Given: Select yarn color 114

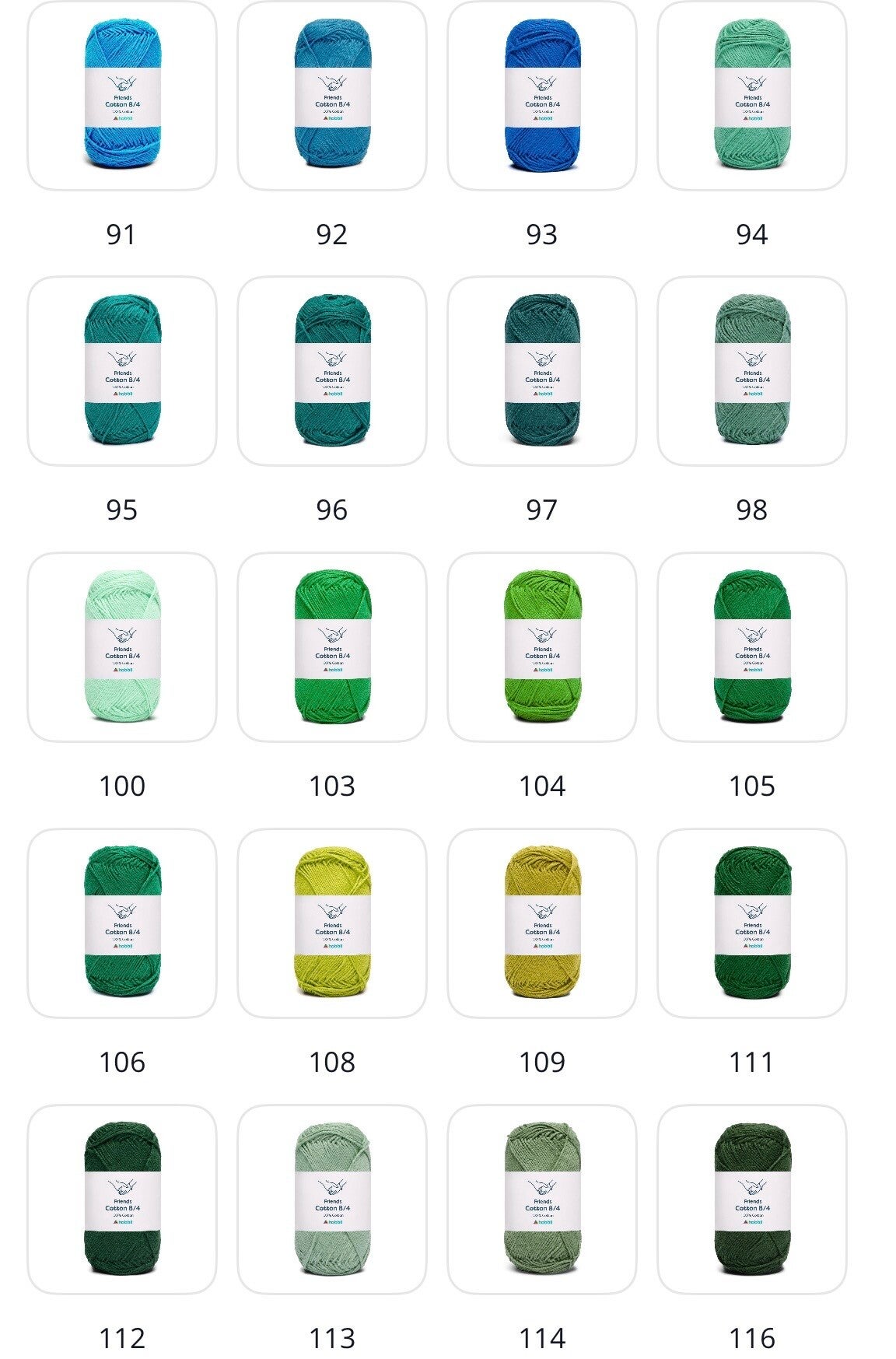Looking at the screenshot, I should pos(542,1200).
